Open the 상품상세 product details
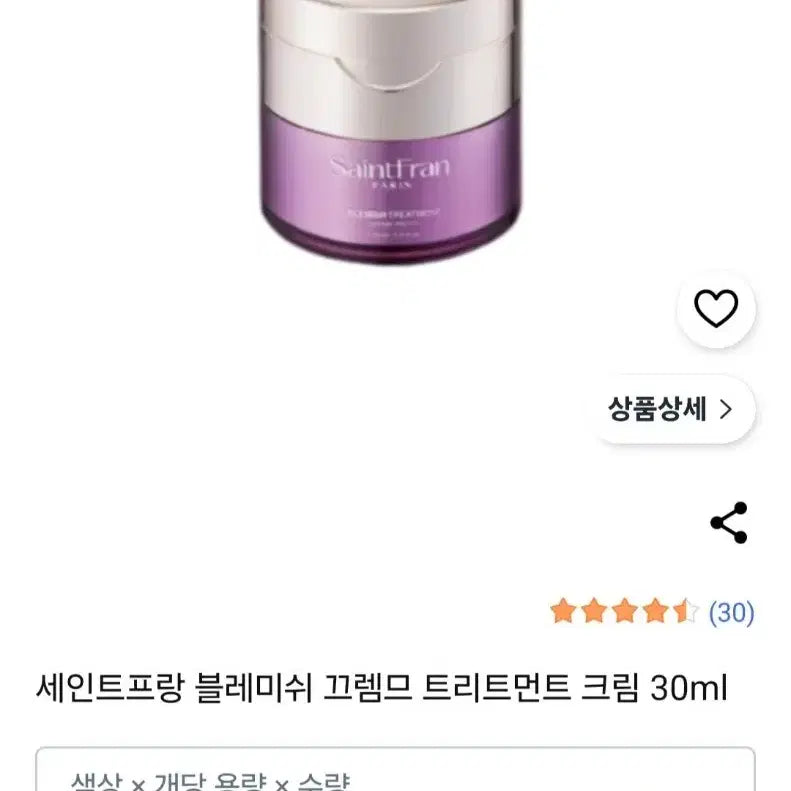 coord(669,409)
